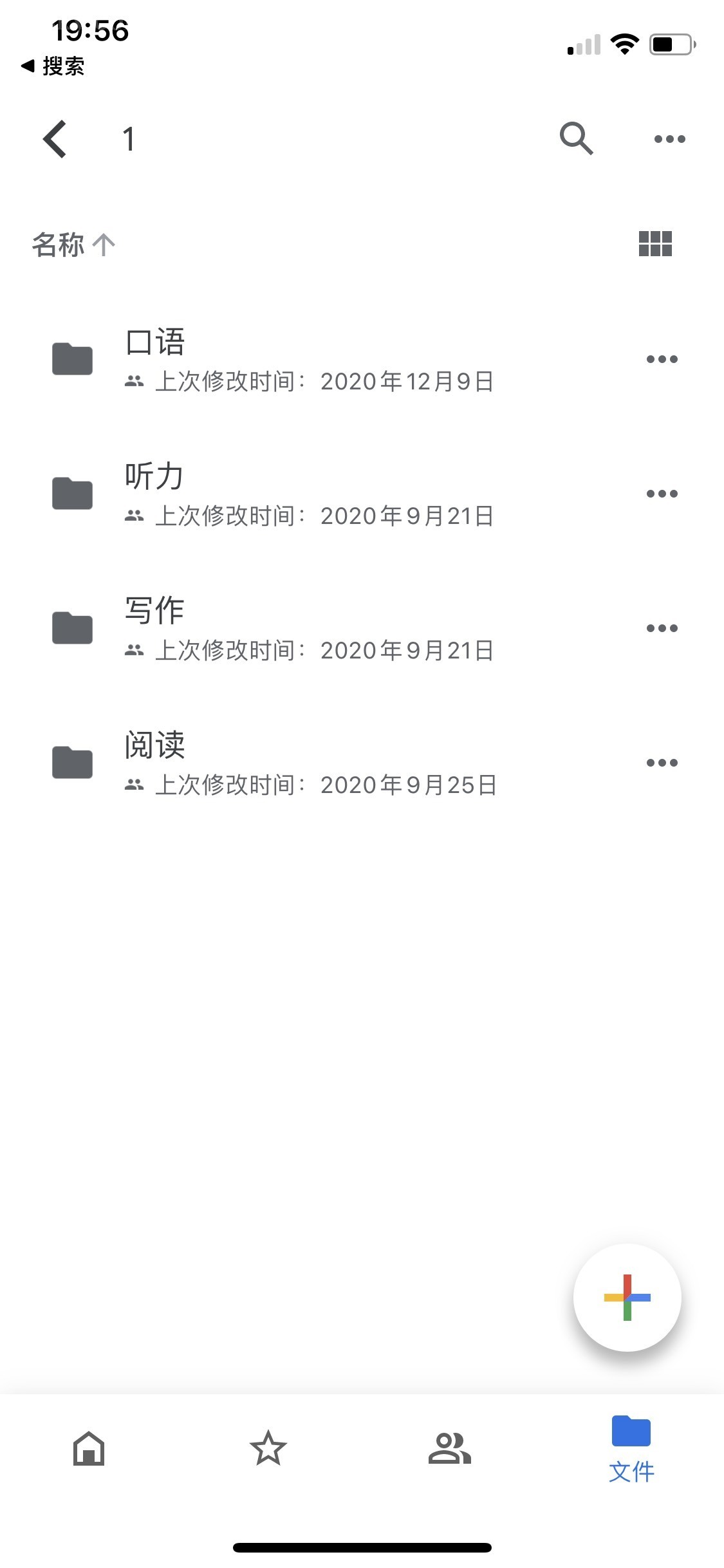Image resolution: width=724 pixels, height=1568 pixels.
Task: Go back from folder 1
Action: (x=55, y=139)
